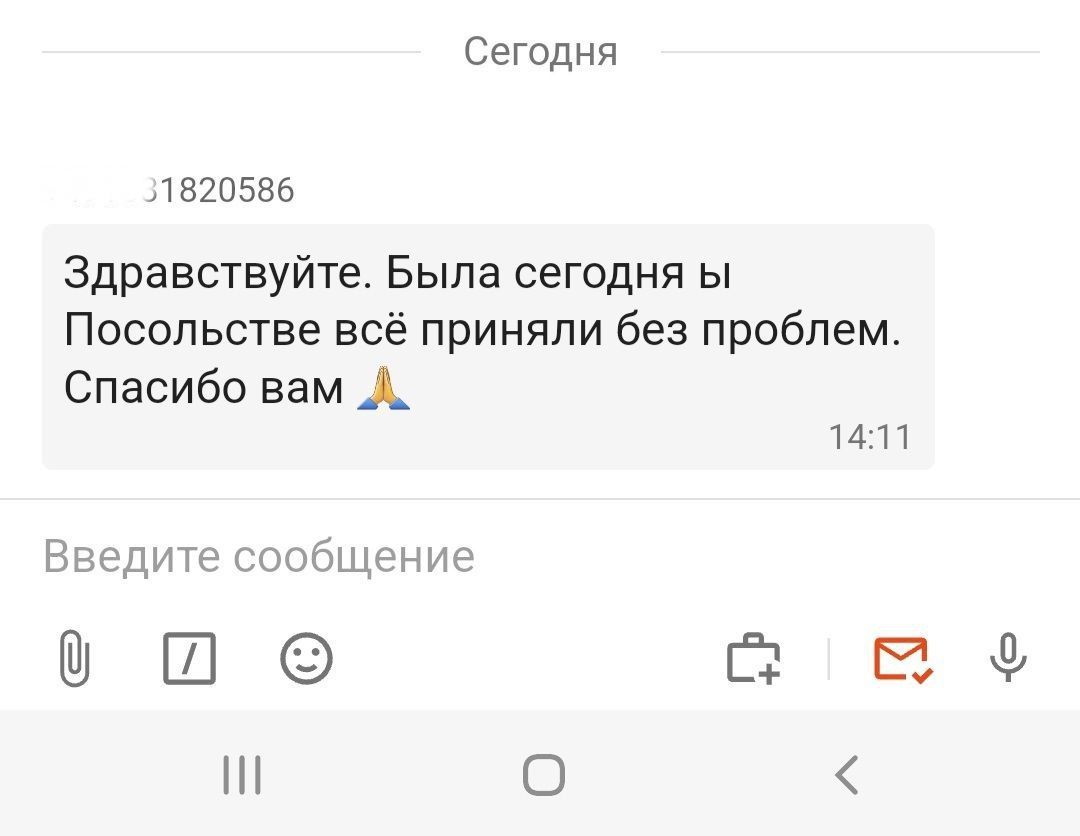Record a voice message with microphone
The height and width of the screenshot is (836, 1080).
[1008, 660]
